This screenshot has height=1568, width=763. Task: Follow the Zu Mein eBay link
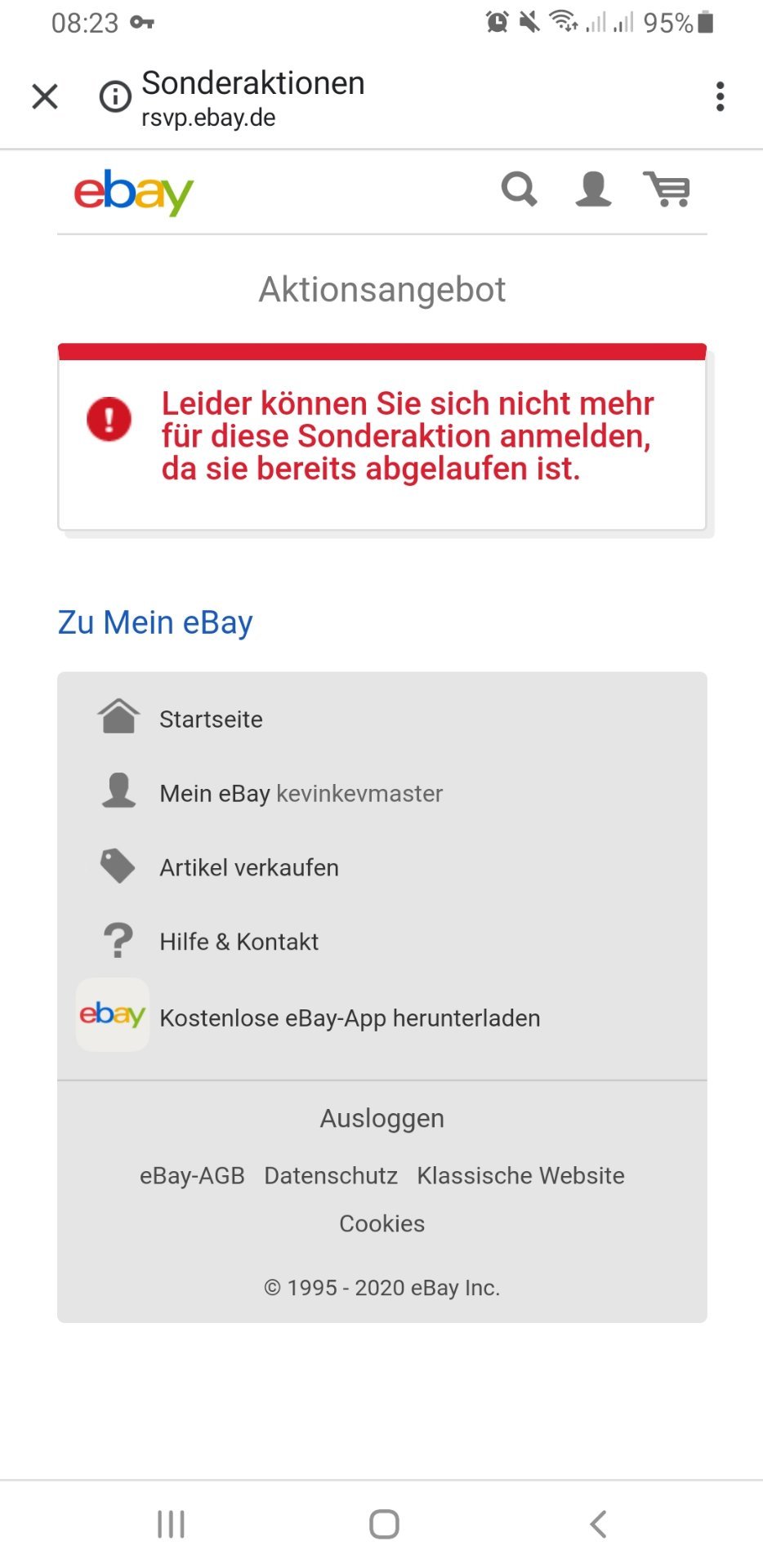coord(155,622)
